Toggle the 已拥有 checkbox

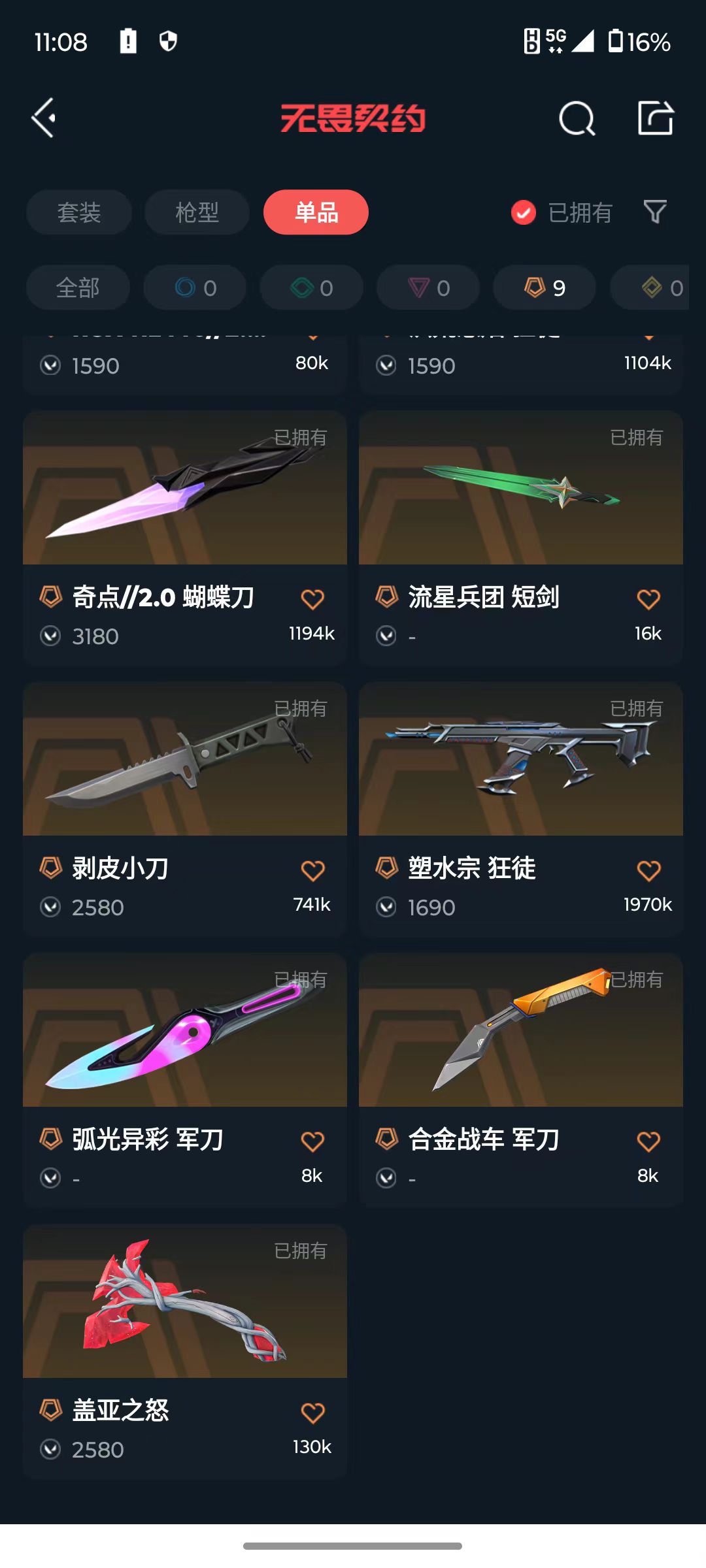point(524,212)
